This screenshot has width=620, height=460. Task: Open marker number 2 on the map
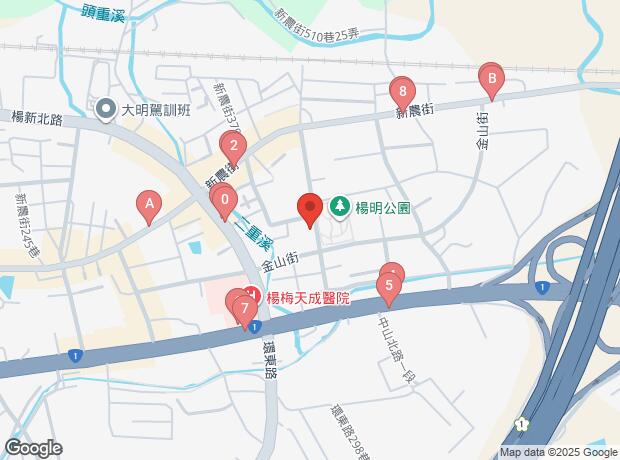tap(233, 149)
